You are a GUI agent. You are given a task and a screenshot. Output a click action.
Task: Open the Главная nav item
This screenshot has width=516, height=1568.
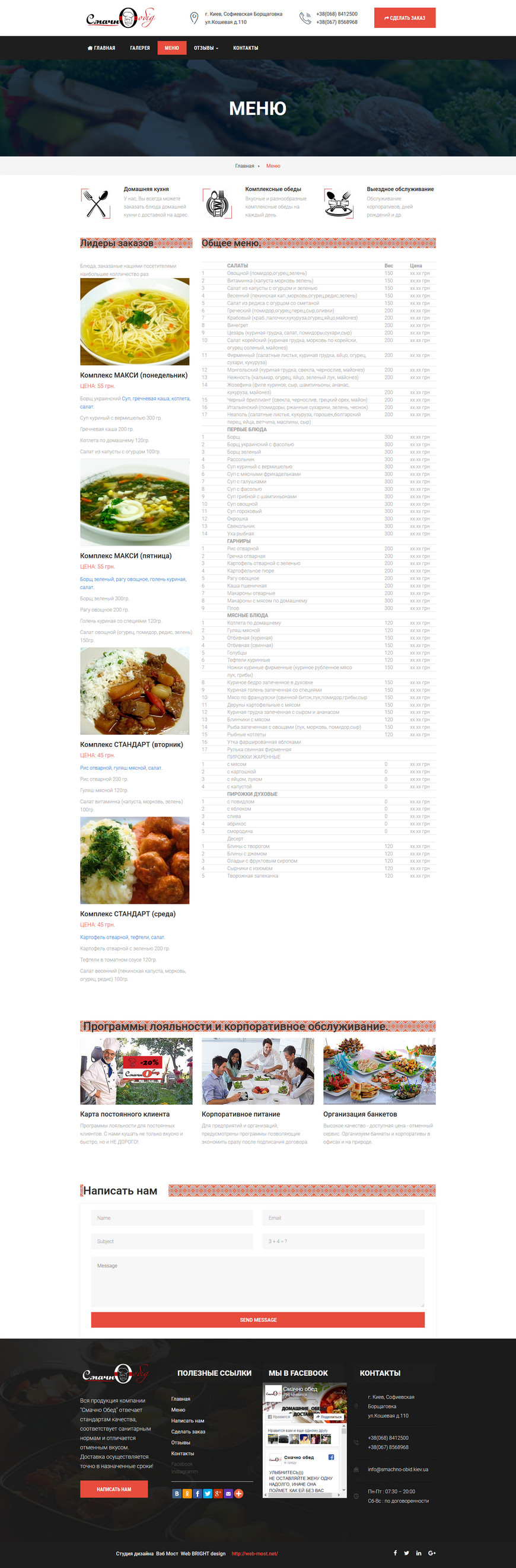tap(101, 48)
